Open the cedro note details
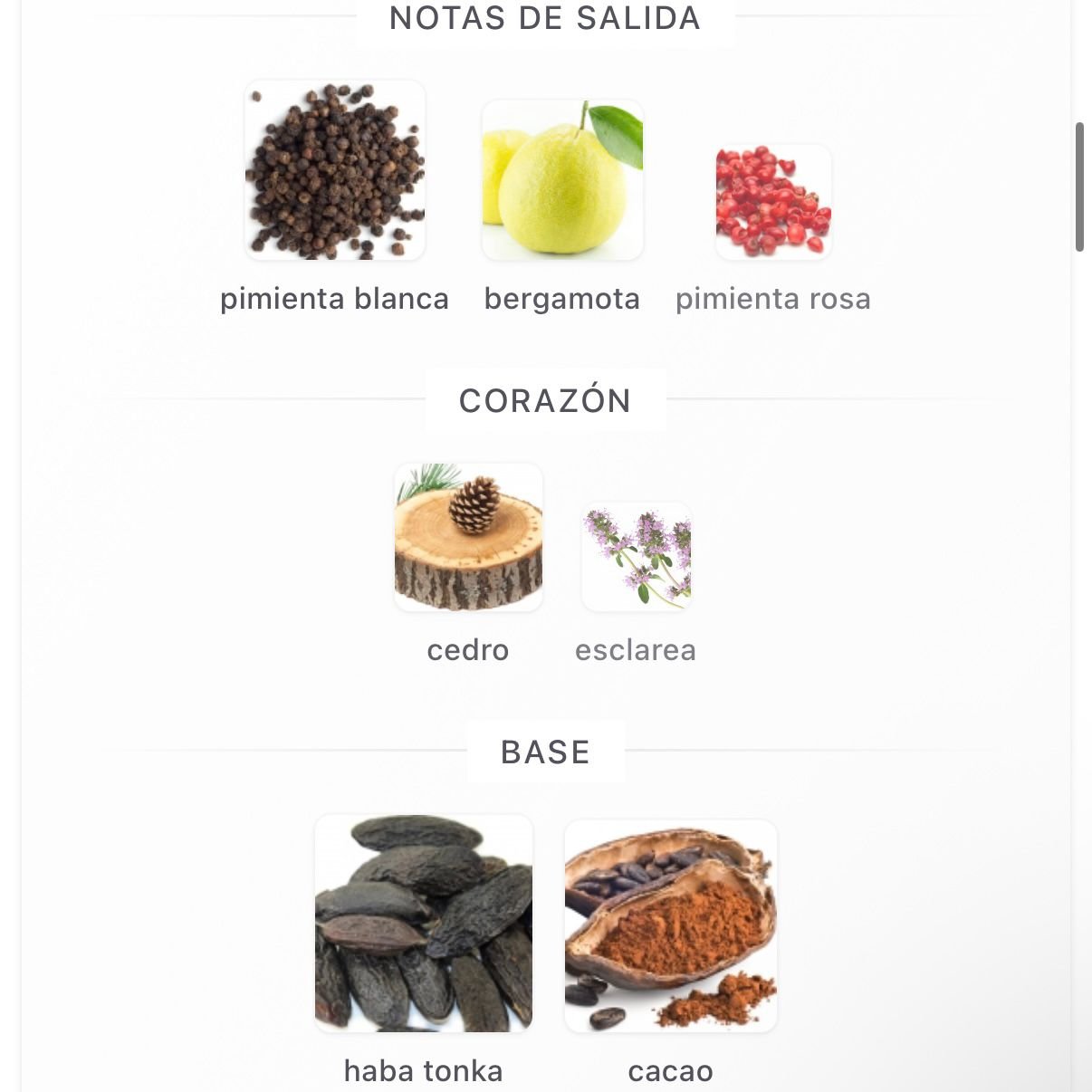Image resolution: width=1092 pixels, height=1092 pixels. coord(468,538)
